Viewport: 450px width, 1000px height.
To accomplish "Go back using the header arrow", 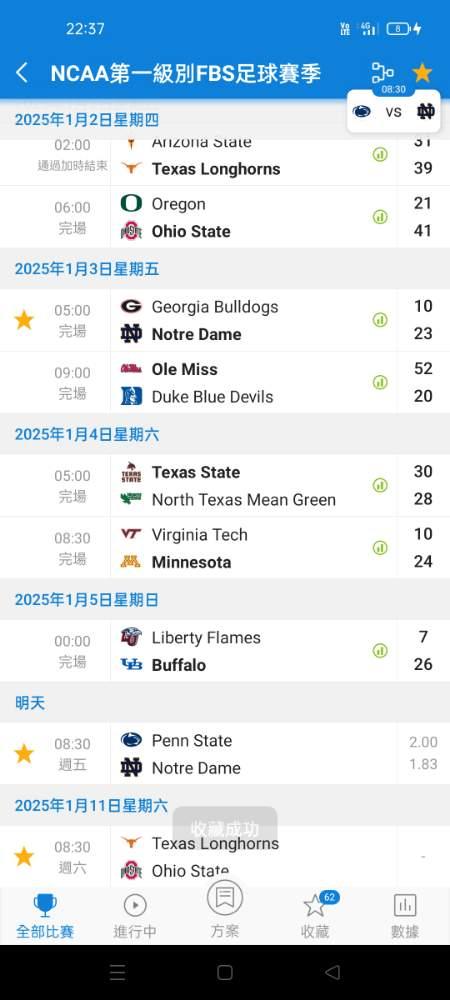I will tap(22, 73).
